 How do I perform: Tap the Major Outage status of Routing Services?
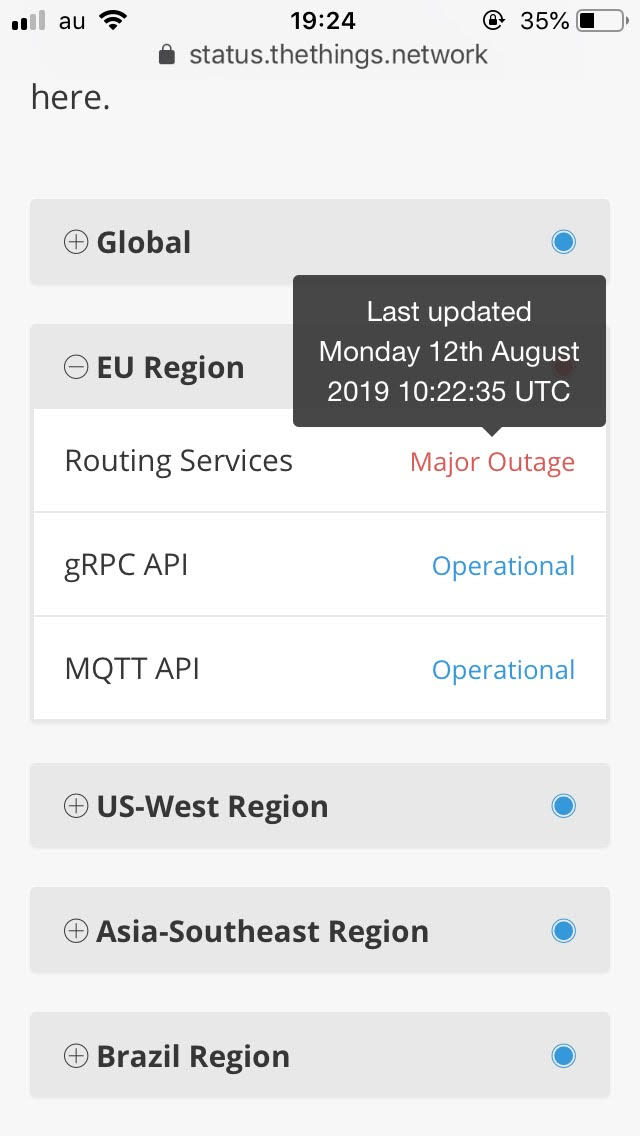pos(492,462)
